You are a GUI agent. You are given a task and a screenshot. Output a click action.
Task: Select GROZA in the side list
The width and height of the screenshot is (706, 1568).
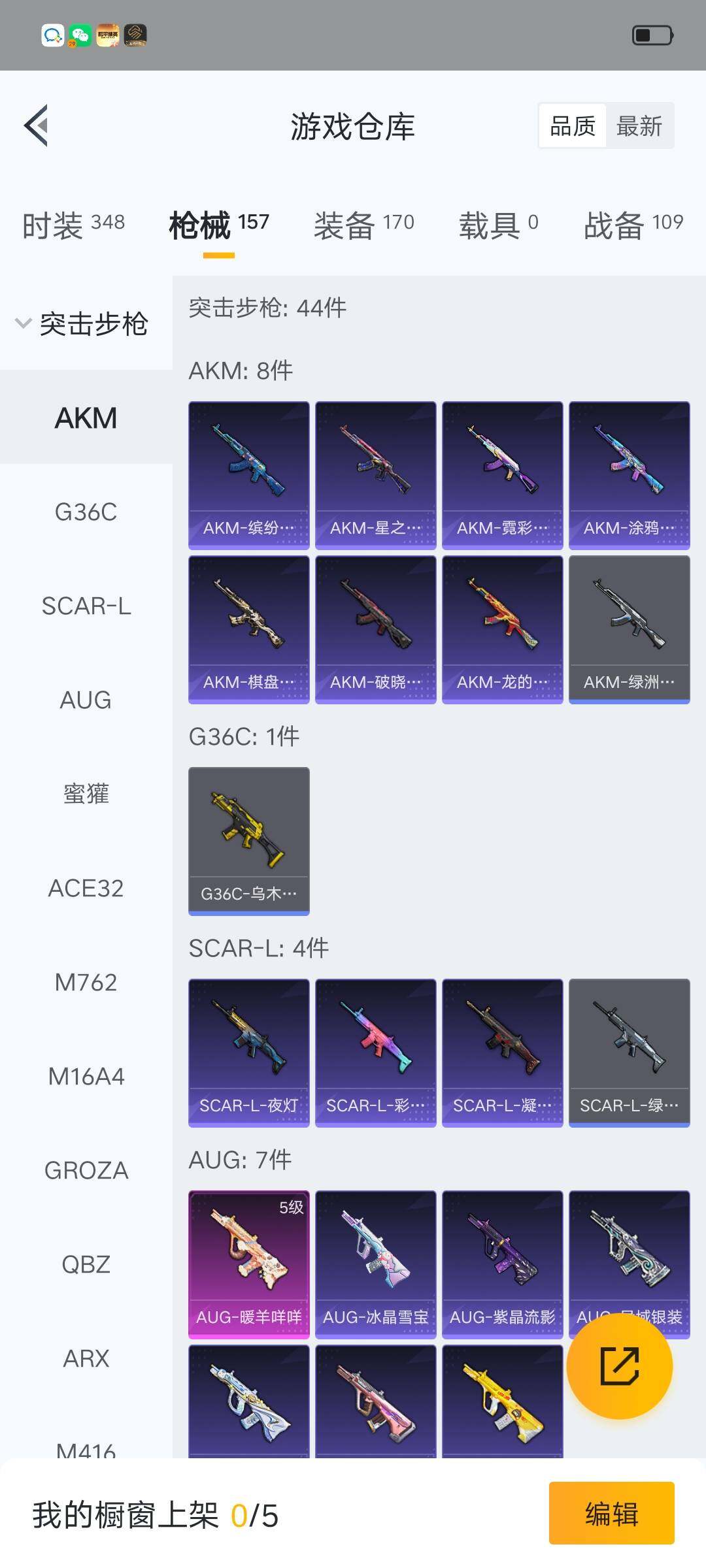coord(86,1171)
